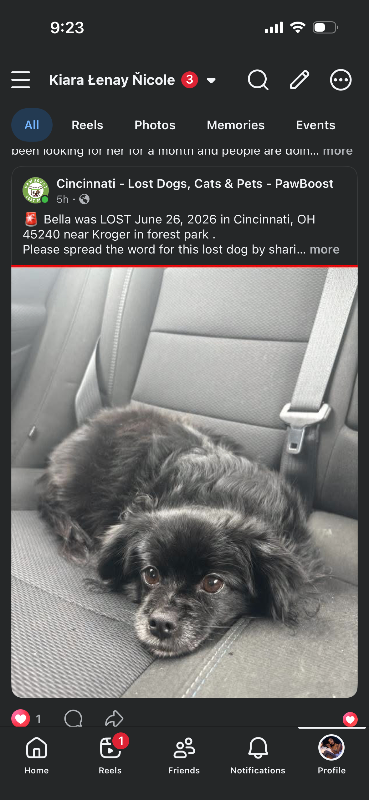Show the Events filter
The height and width of the screenshot is (800, 369).
tap(315, 125)
